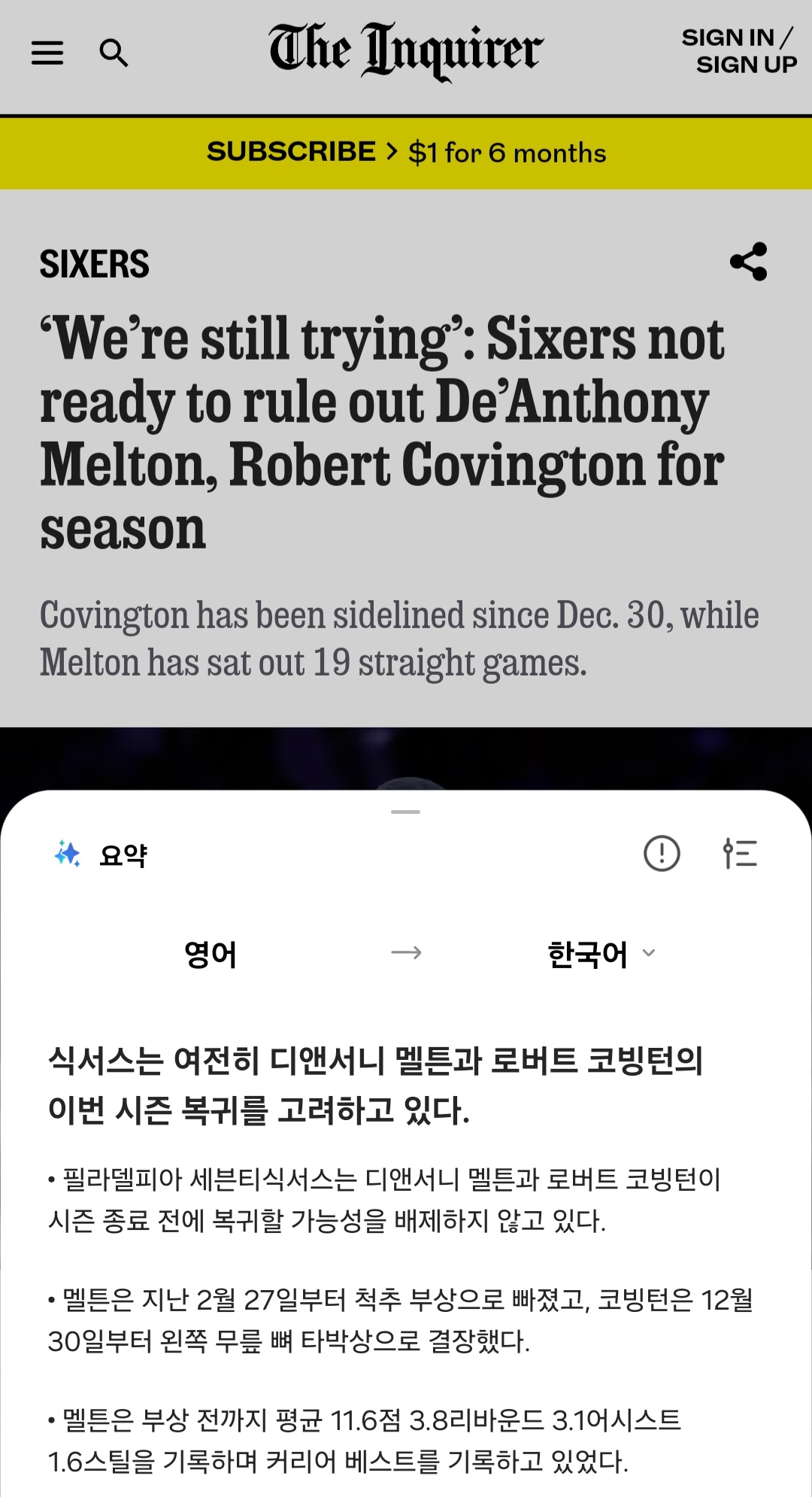Image resolution: width=812 pixels, height=1503 pixels.
Task: Open the summary info exclamation icon
Action: (x=662, y=854)
